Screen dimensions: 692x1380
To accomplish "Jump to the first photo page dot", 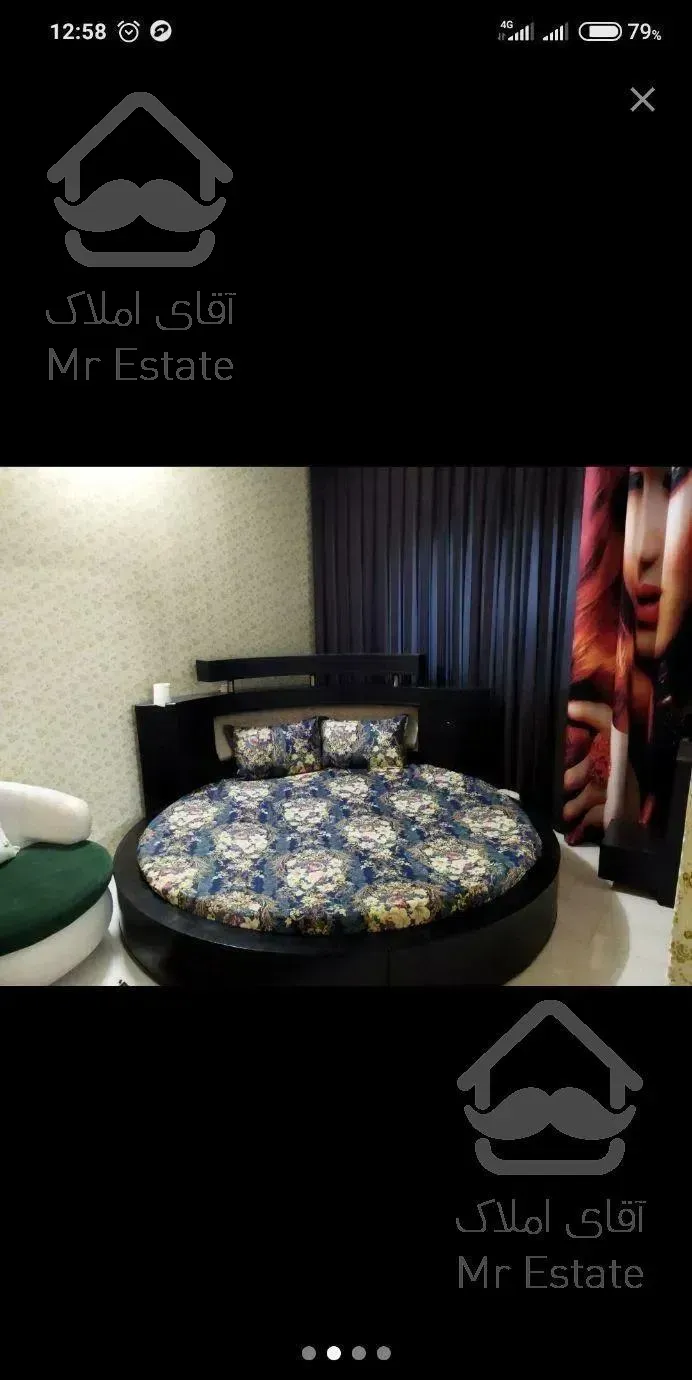I will [x=309, y=1353].
